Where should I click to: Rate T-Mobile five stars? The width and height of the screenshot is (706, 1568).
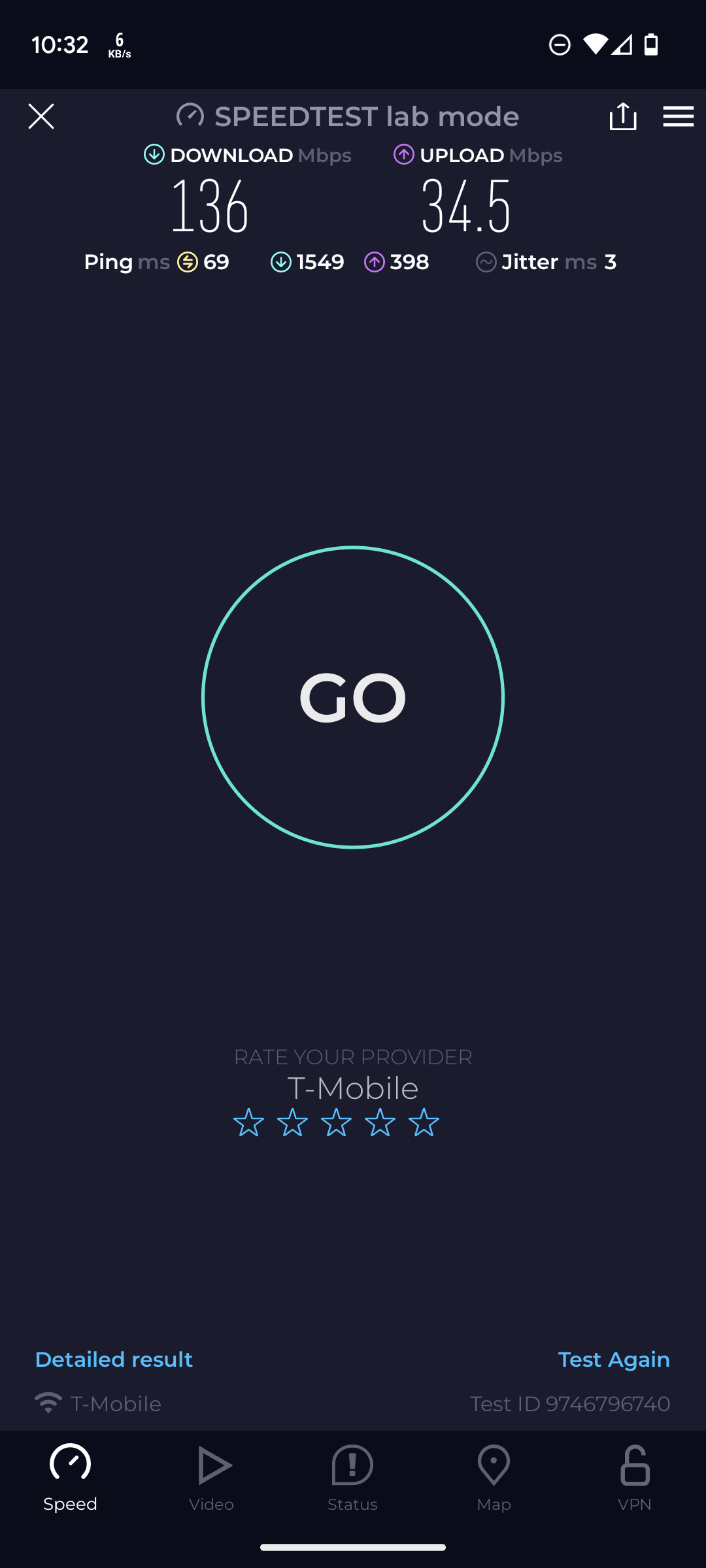tap(424, 1122)
